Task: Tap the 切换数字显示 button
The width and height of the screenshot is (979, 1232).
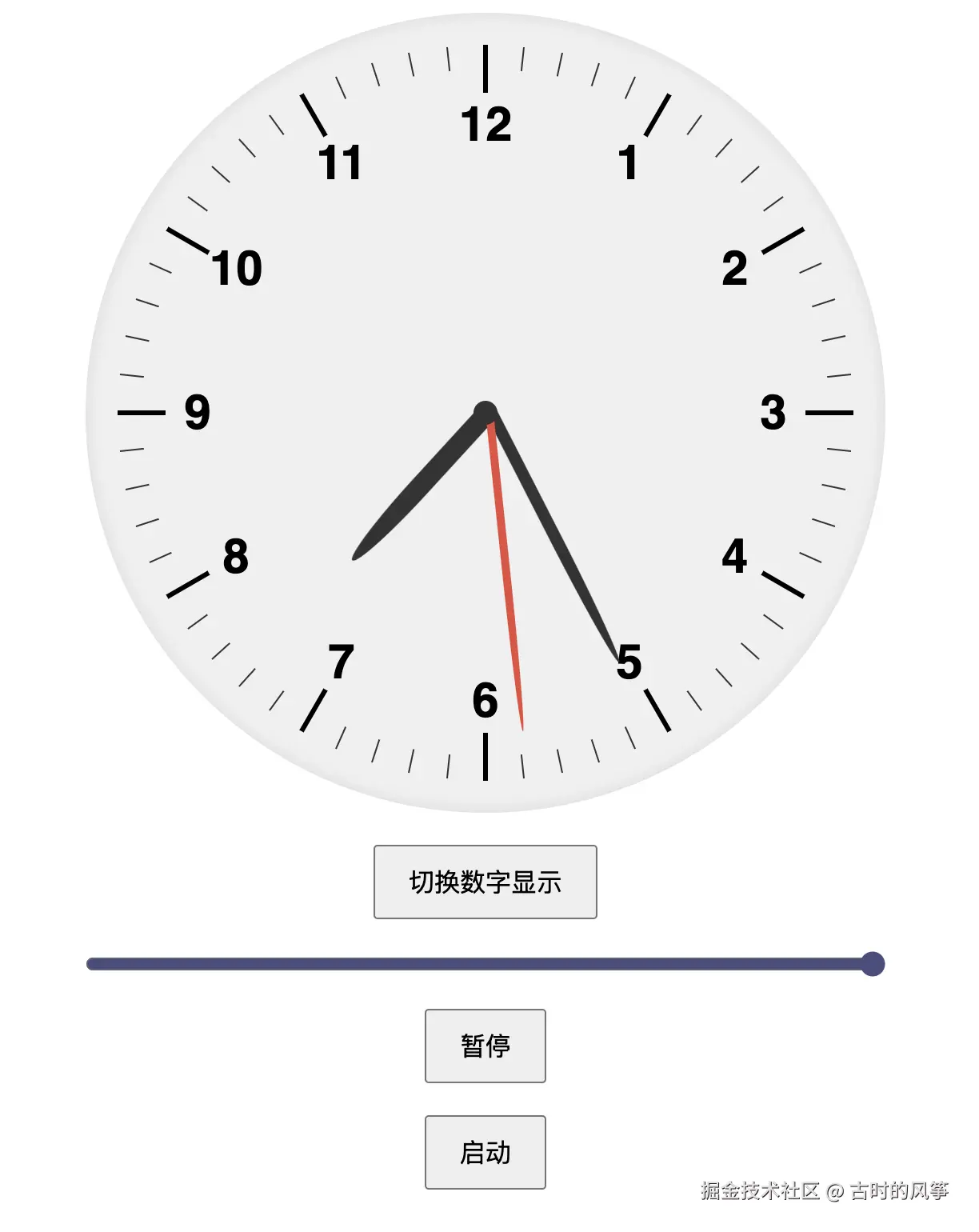Action: (485, 882)
